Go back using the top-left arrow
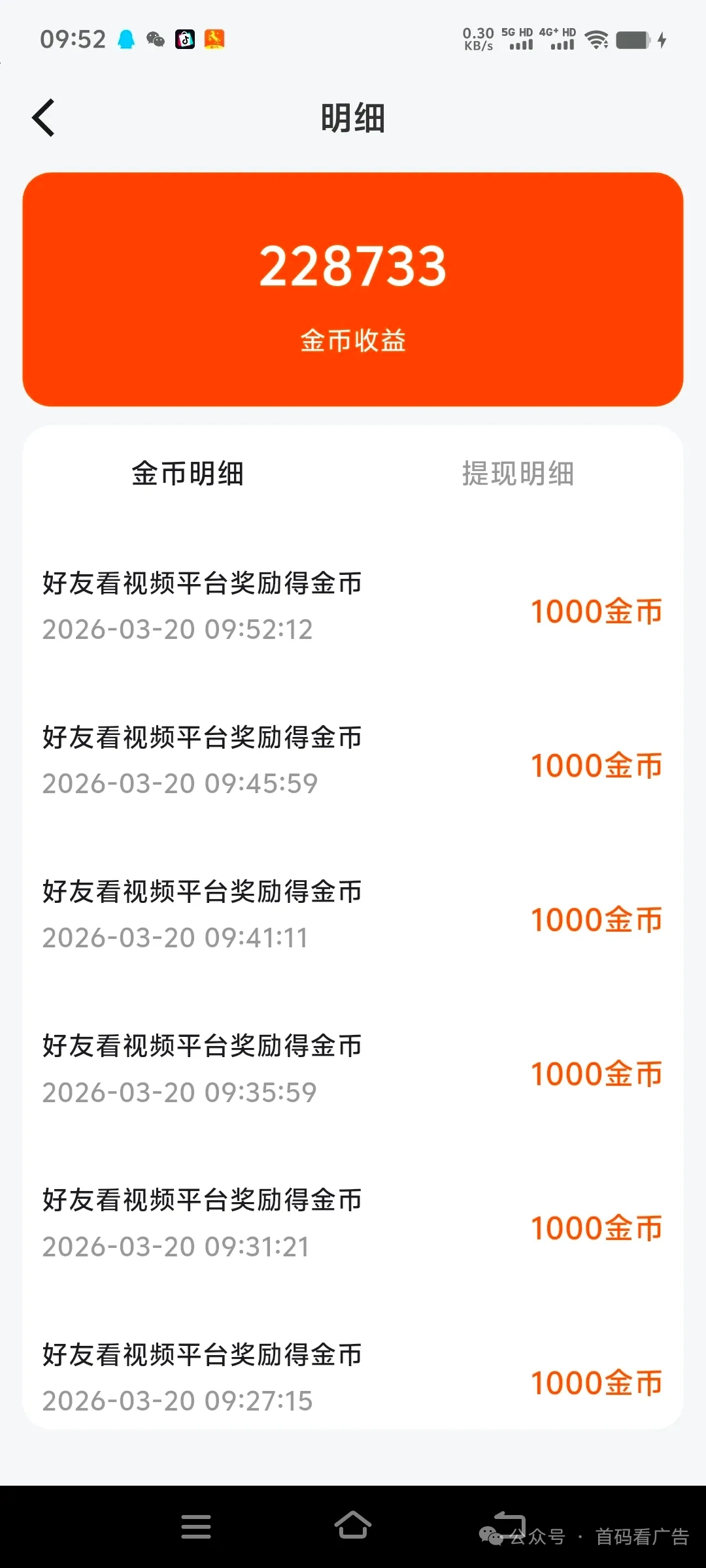The width and height of the screenshot is (706, 1568). point(44,118)
